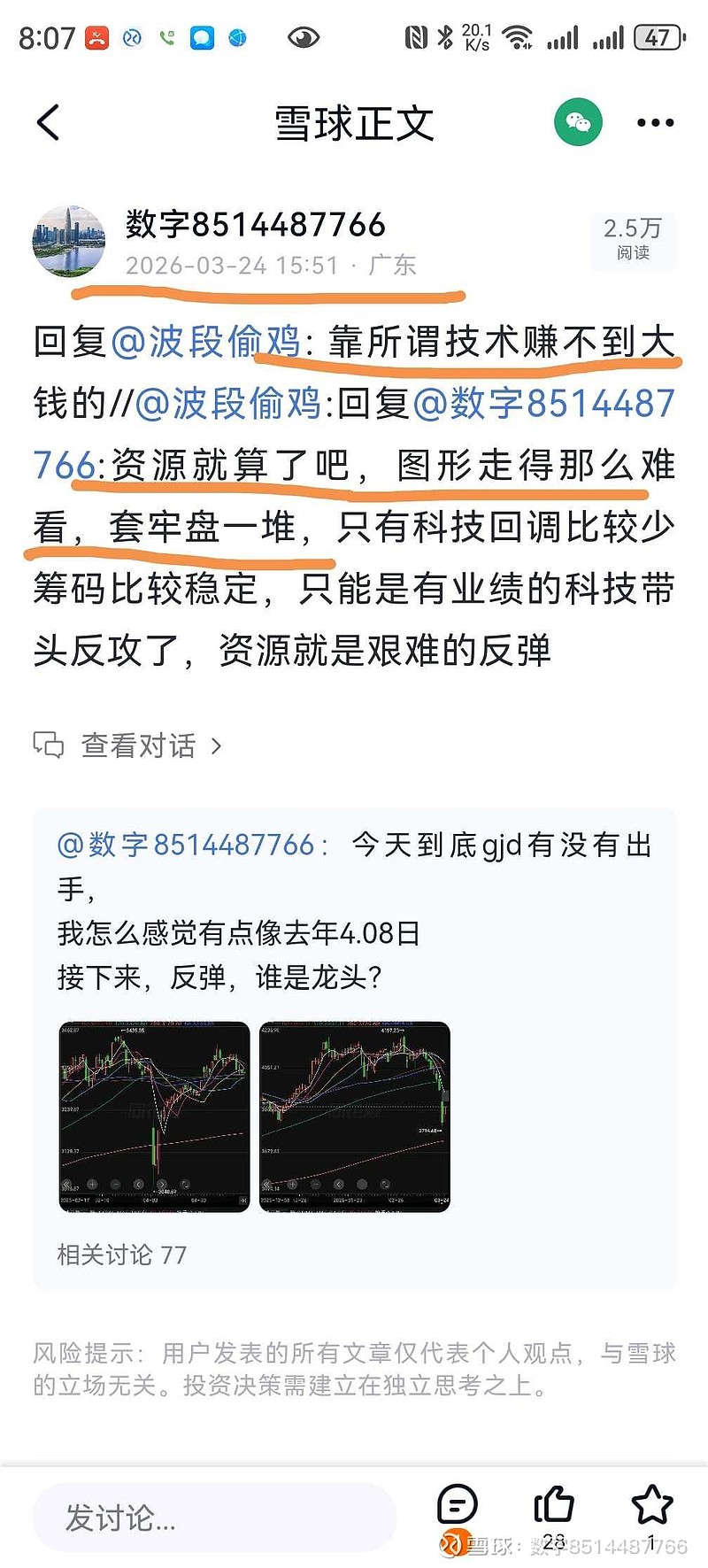Image resolution: width=708 pixels, height=1568 pixels.
Task: Tap the chevron next to 查看对话
Action: tap(217, 746)
